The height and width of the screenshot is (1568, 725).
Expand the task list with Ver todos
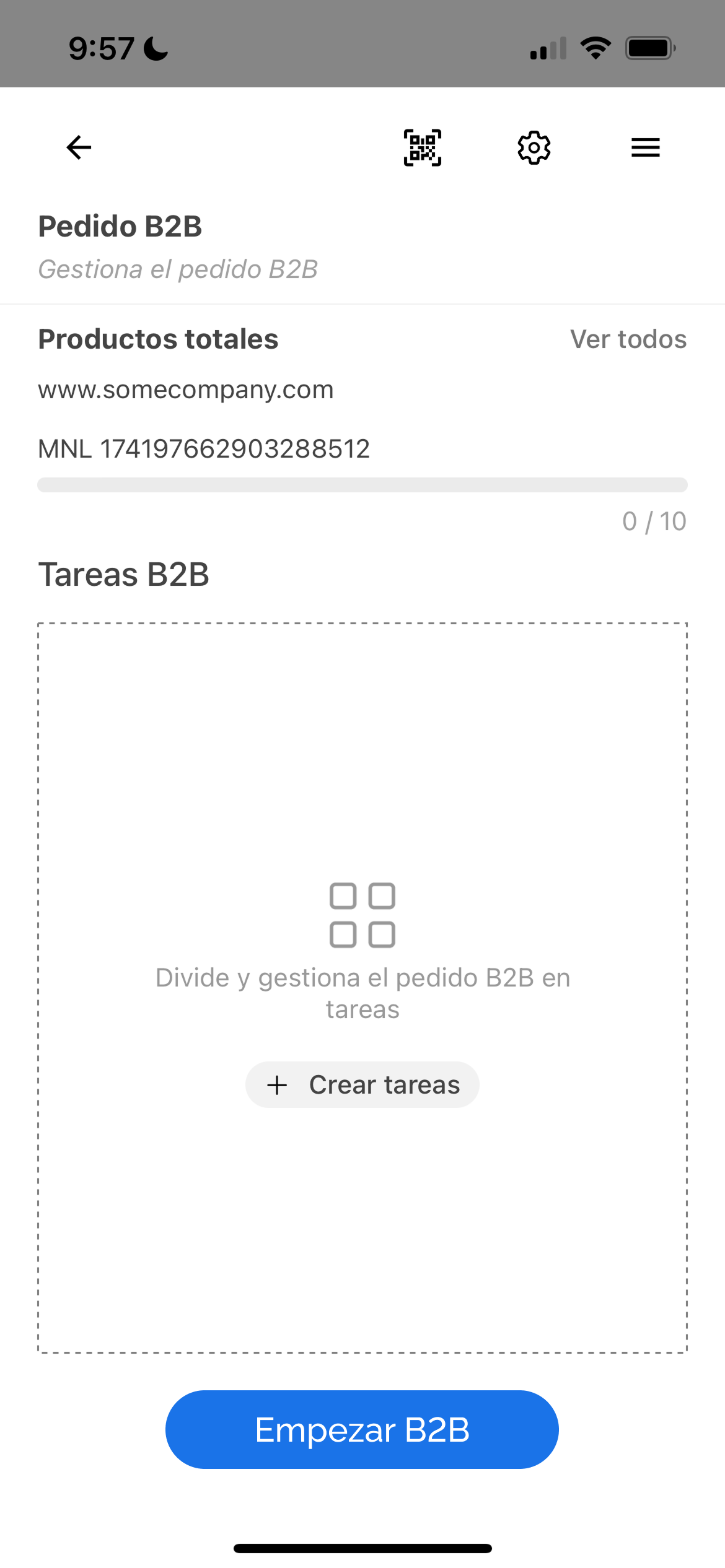[628, 339]
